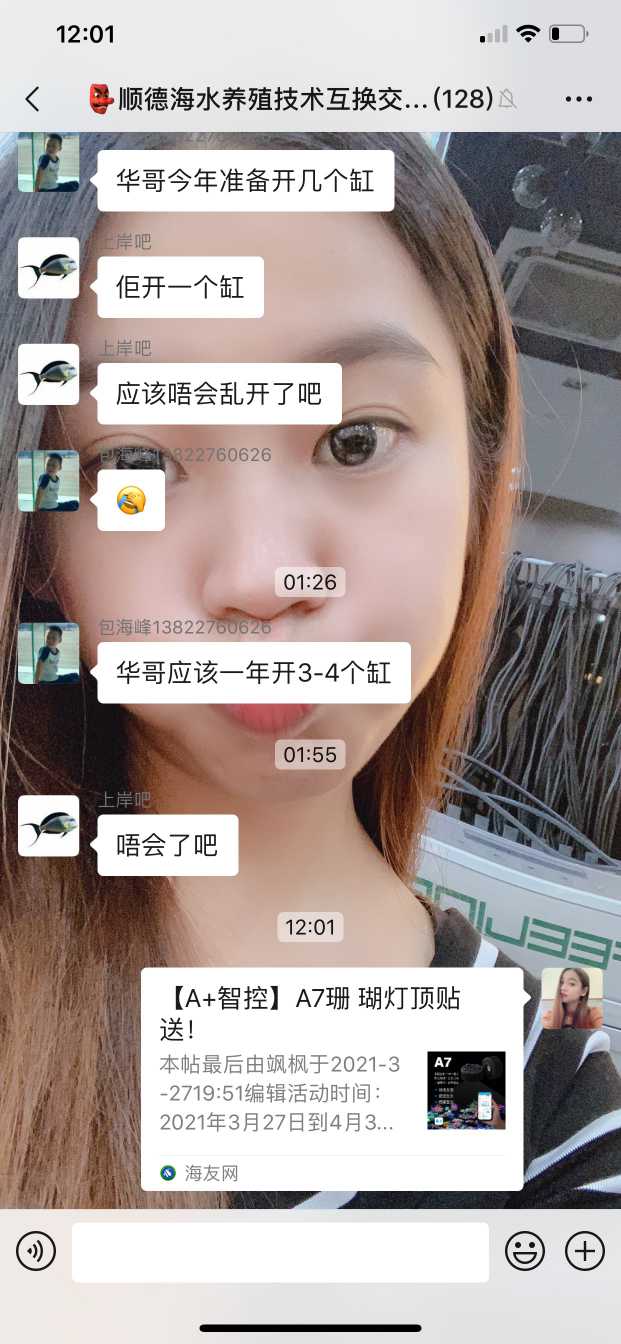
Task: Open the emoji sticker panel
Action: (525, 1251)
